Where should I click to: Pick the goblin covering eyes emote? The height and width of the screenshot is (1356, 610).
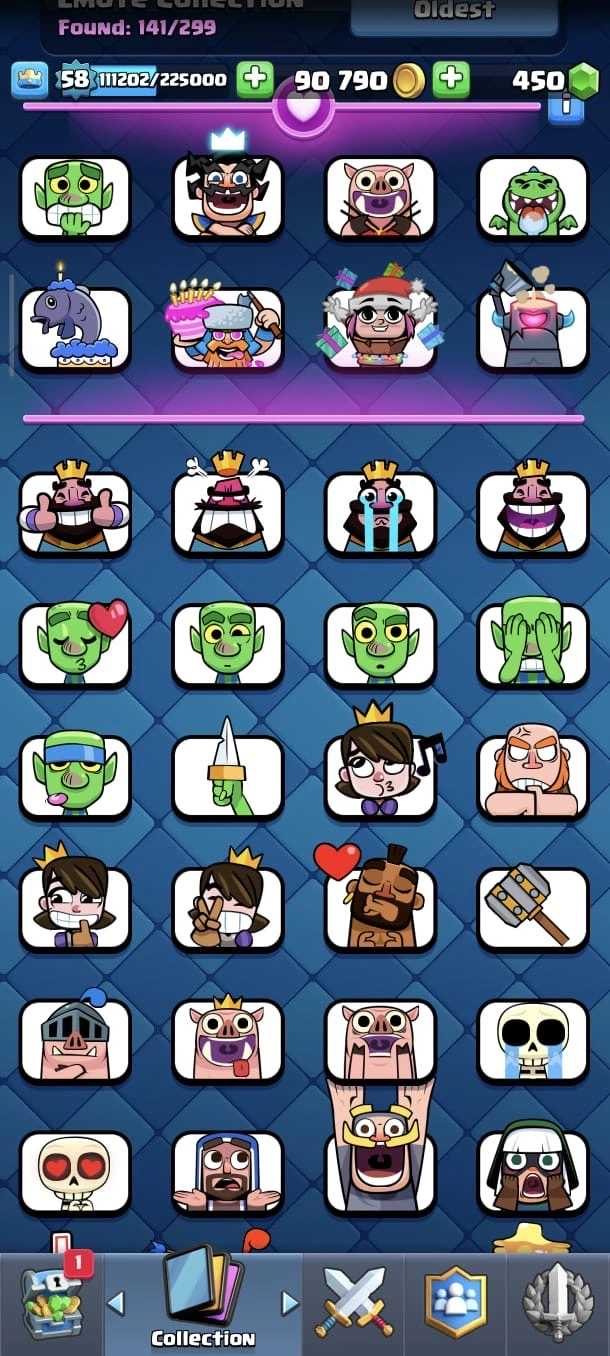click(x=532, y=645)
